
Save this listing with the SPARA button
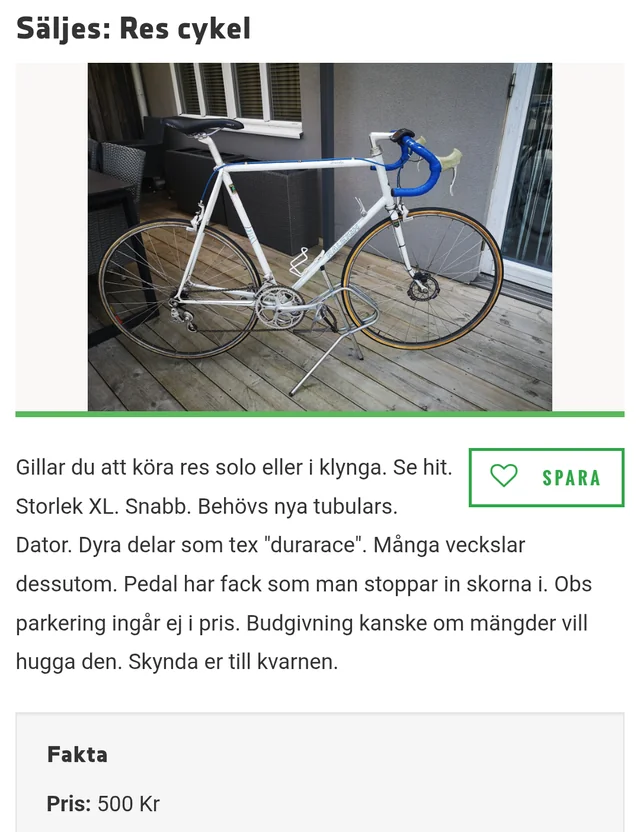[546, 477]
